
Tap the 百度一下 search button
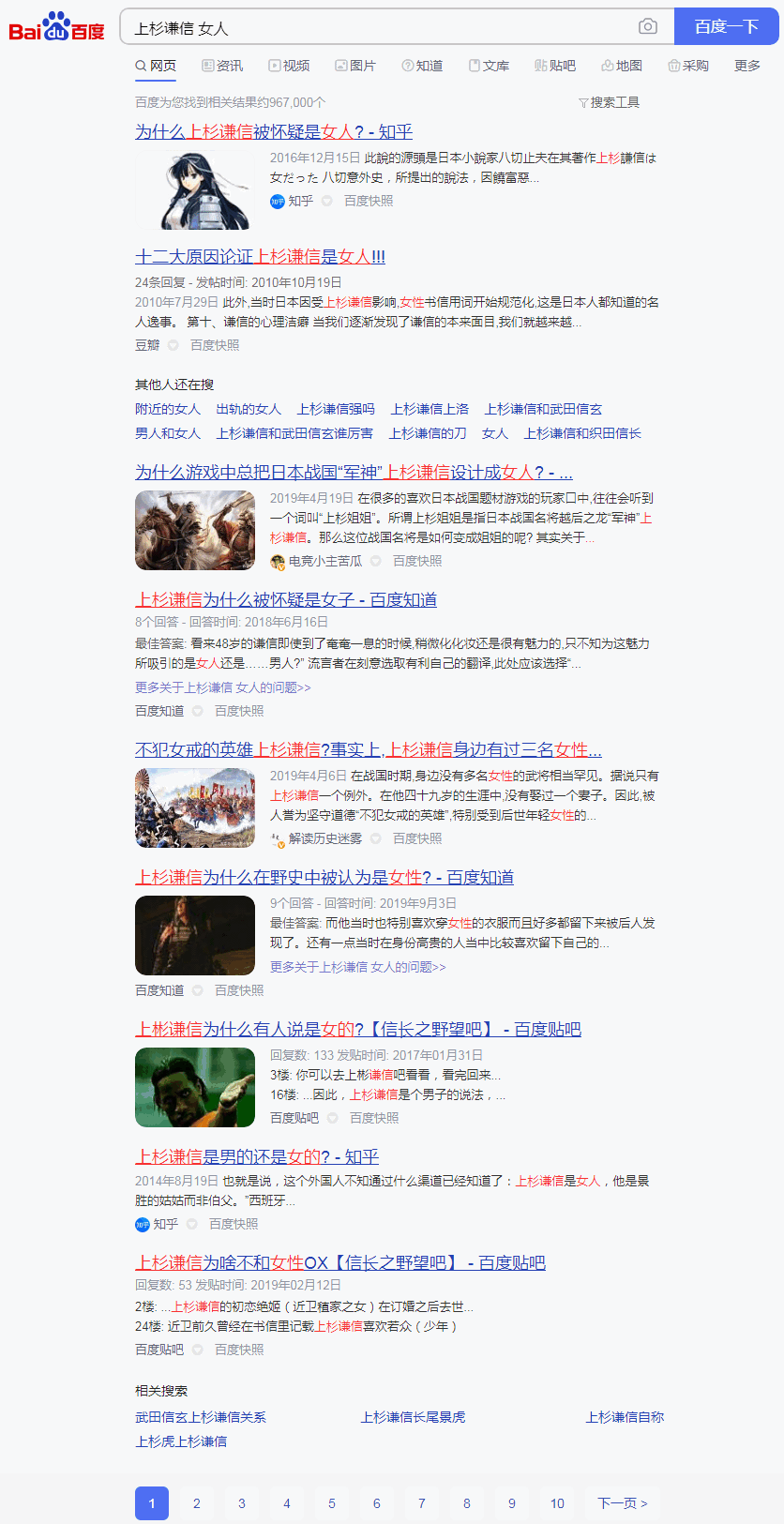coord(727,27)
